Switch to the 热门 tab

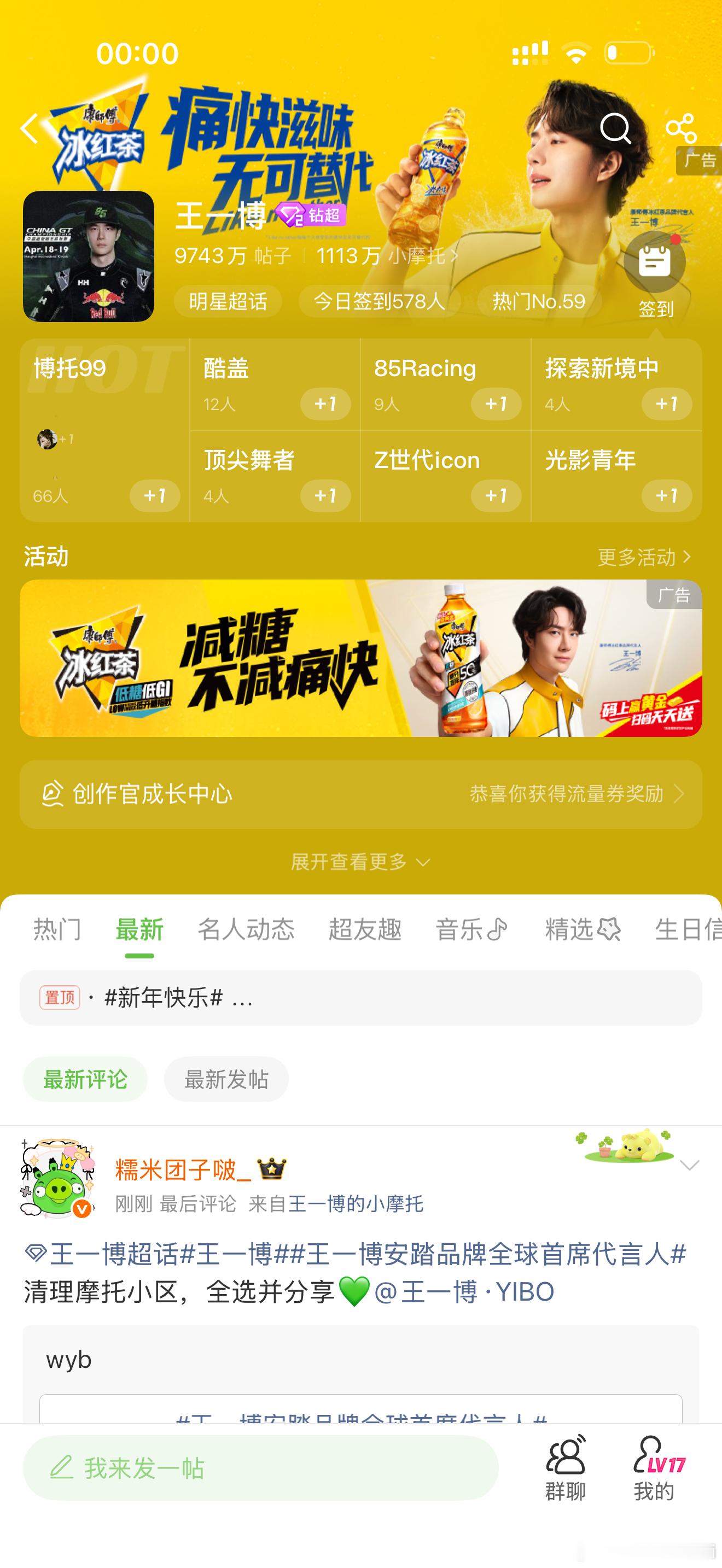point(58,929)
